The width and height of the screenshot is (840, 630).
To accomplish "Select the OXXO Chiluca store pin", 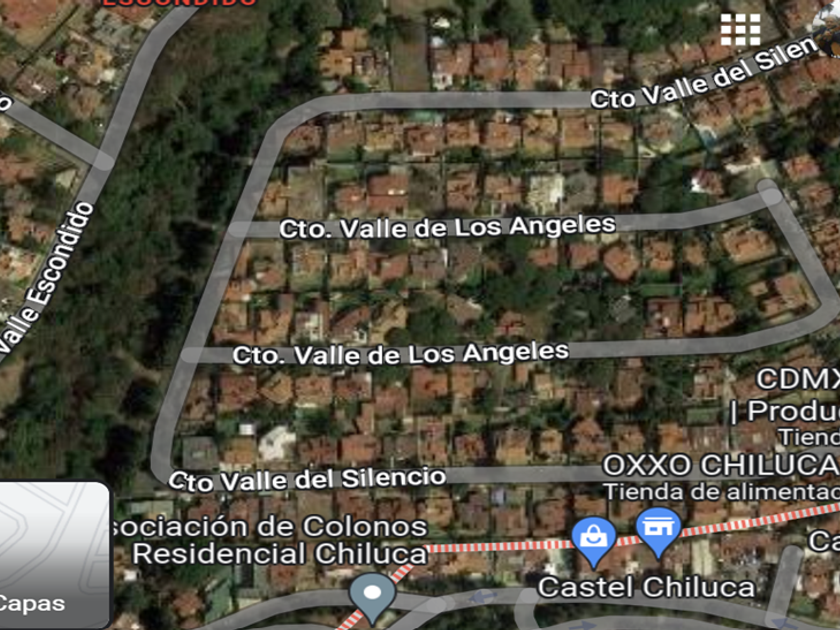I will click(658, 529).
